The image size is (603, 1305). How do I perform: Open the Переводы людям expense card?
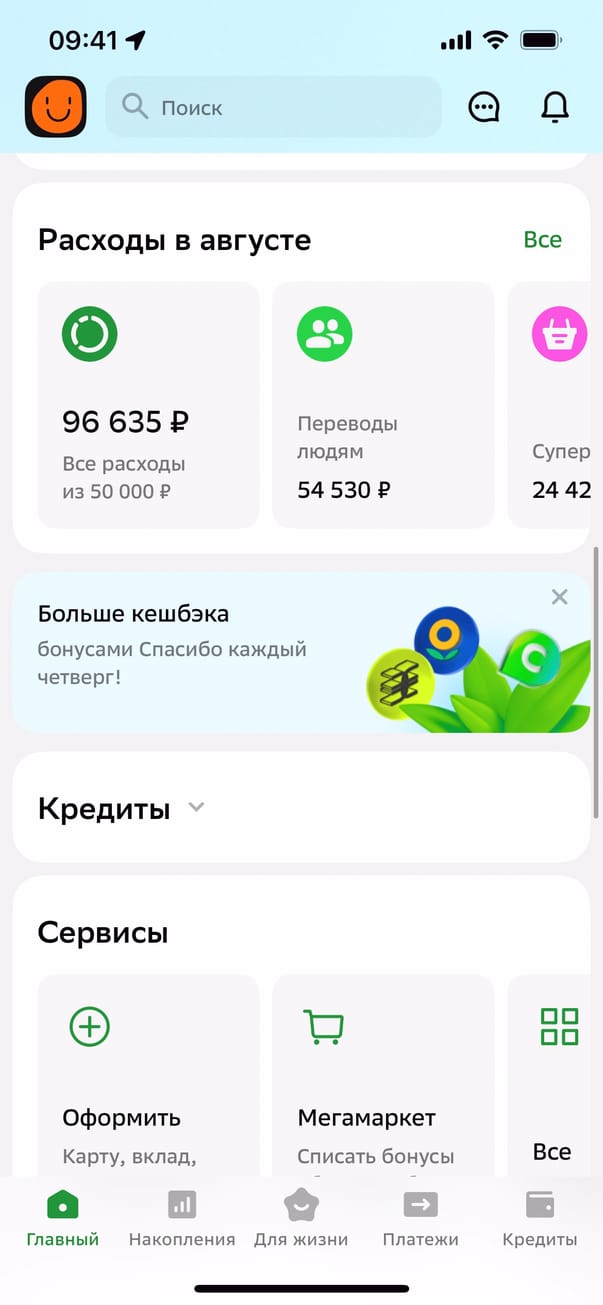[x=383, y=405]
